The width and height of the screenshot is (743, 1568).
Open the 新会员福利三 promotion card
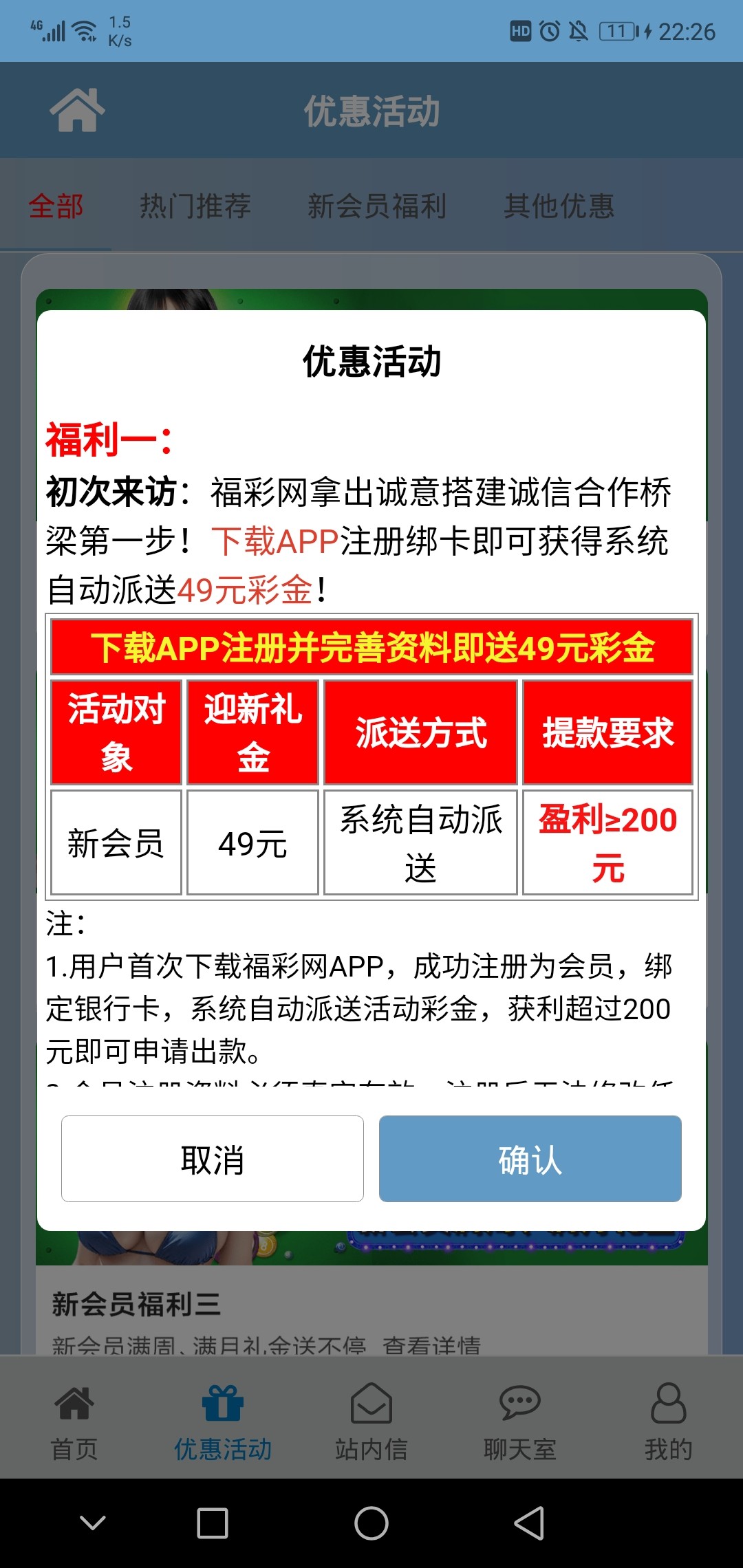coord(136,1304)
